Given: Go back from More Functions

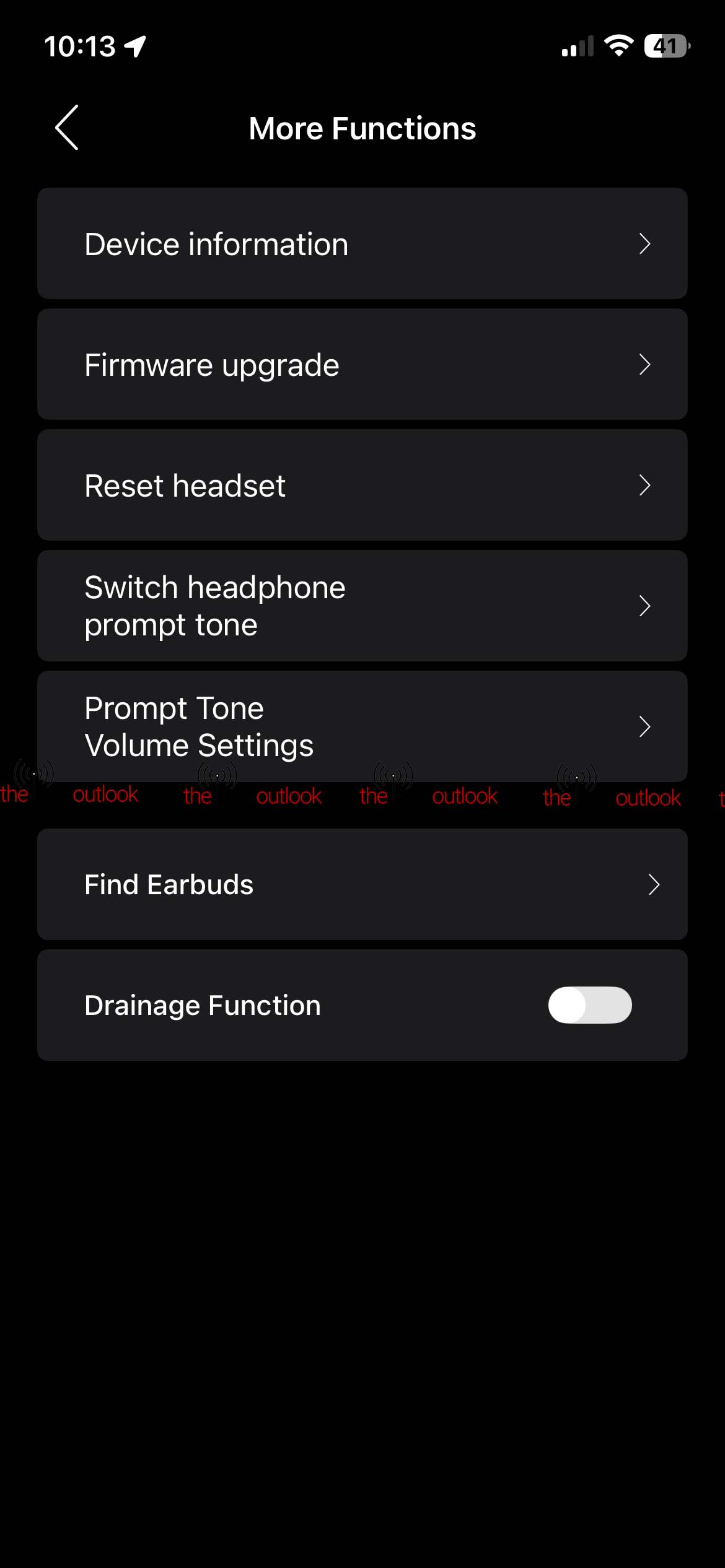Looking at the screenshot, I should tap(67, 128).
